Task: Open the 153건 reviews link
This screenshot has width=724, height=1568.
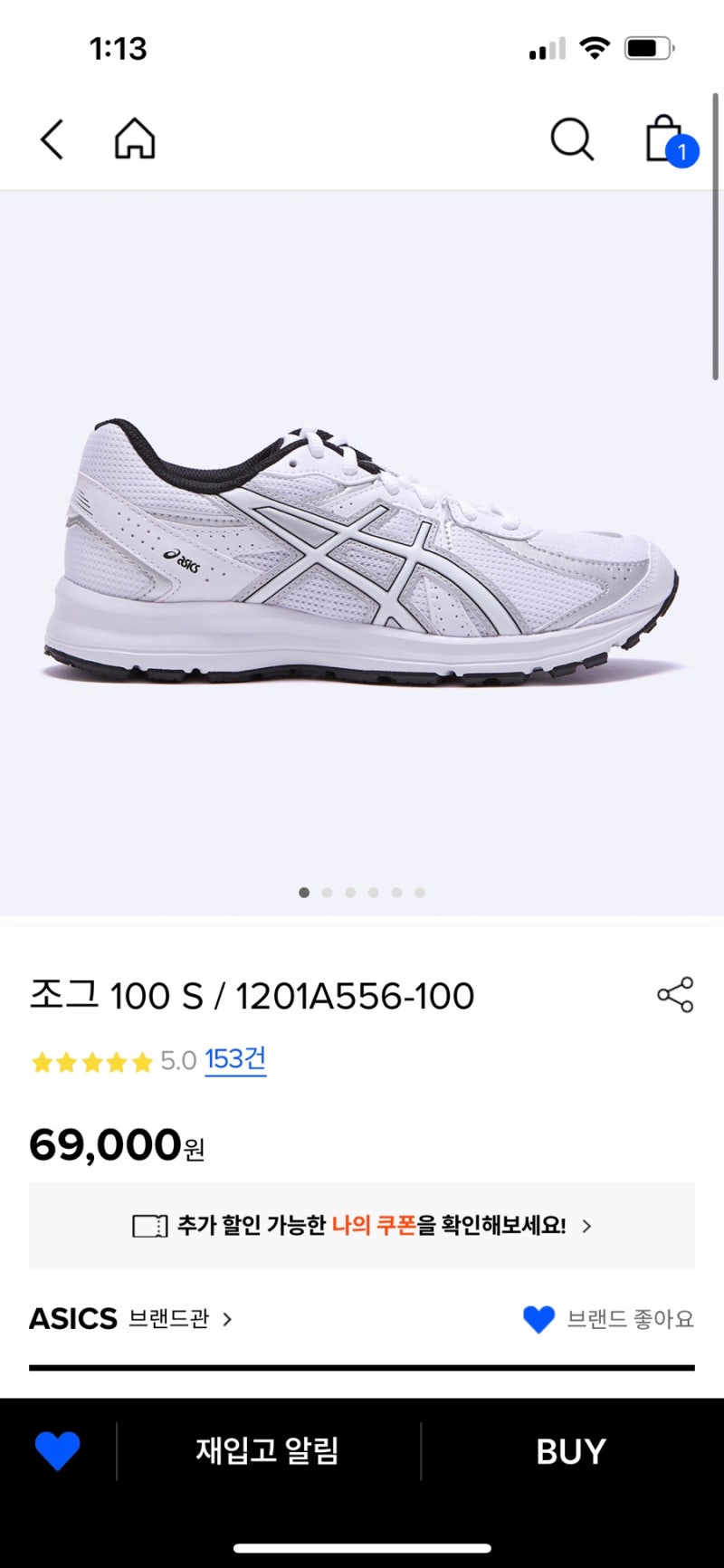Action: coord(234,1059)
